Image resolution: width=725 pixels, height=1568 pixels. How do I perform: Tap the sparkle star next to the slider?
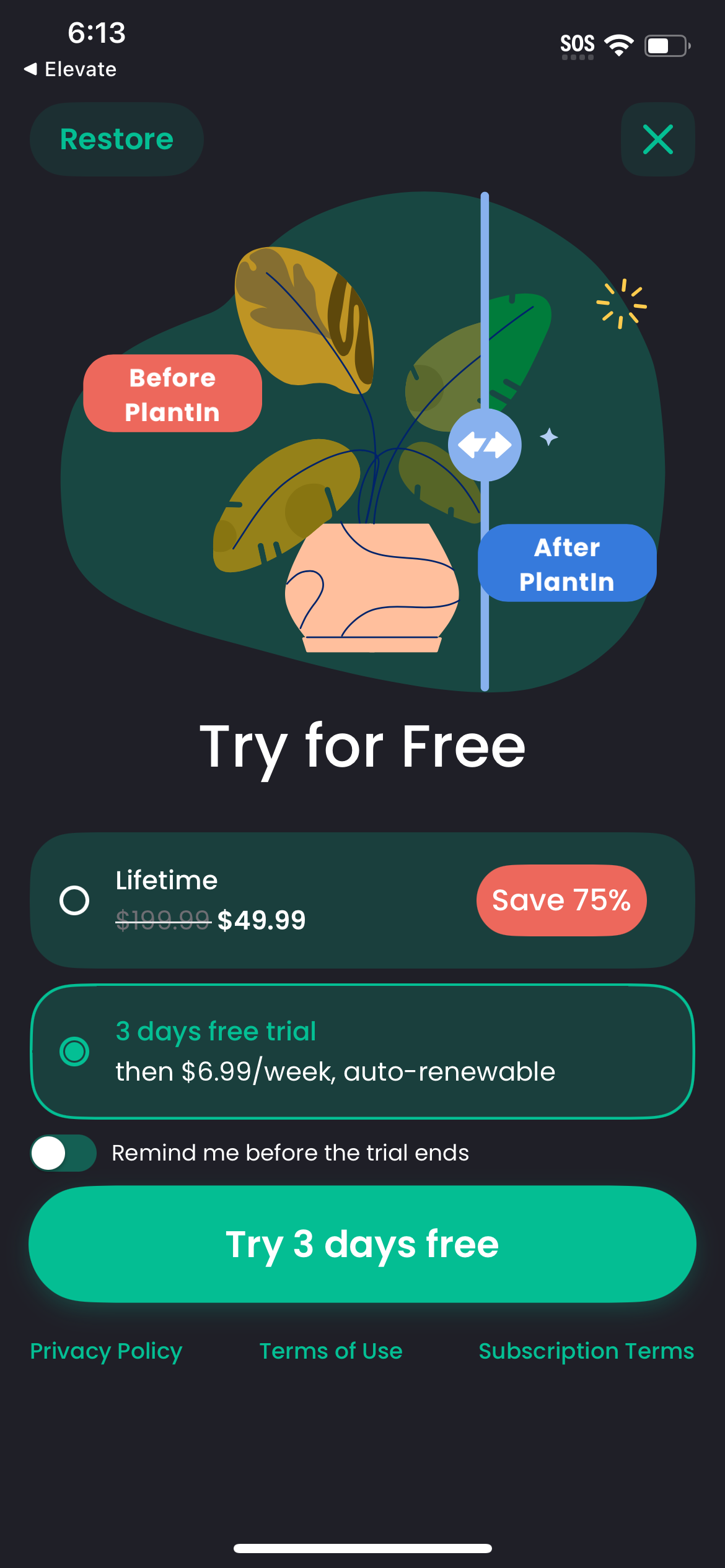[x=548, y=437]
